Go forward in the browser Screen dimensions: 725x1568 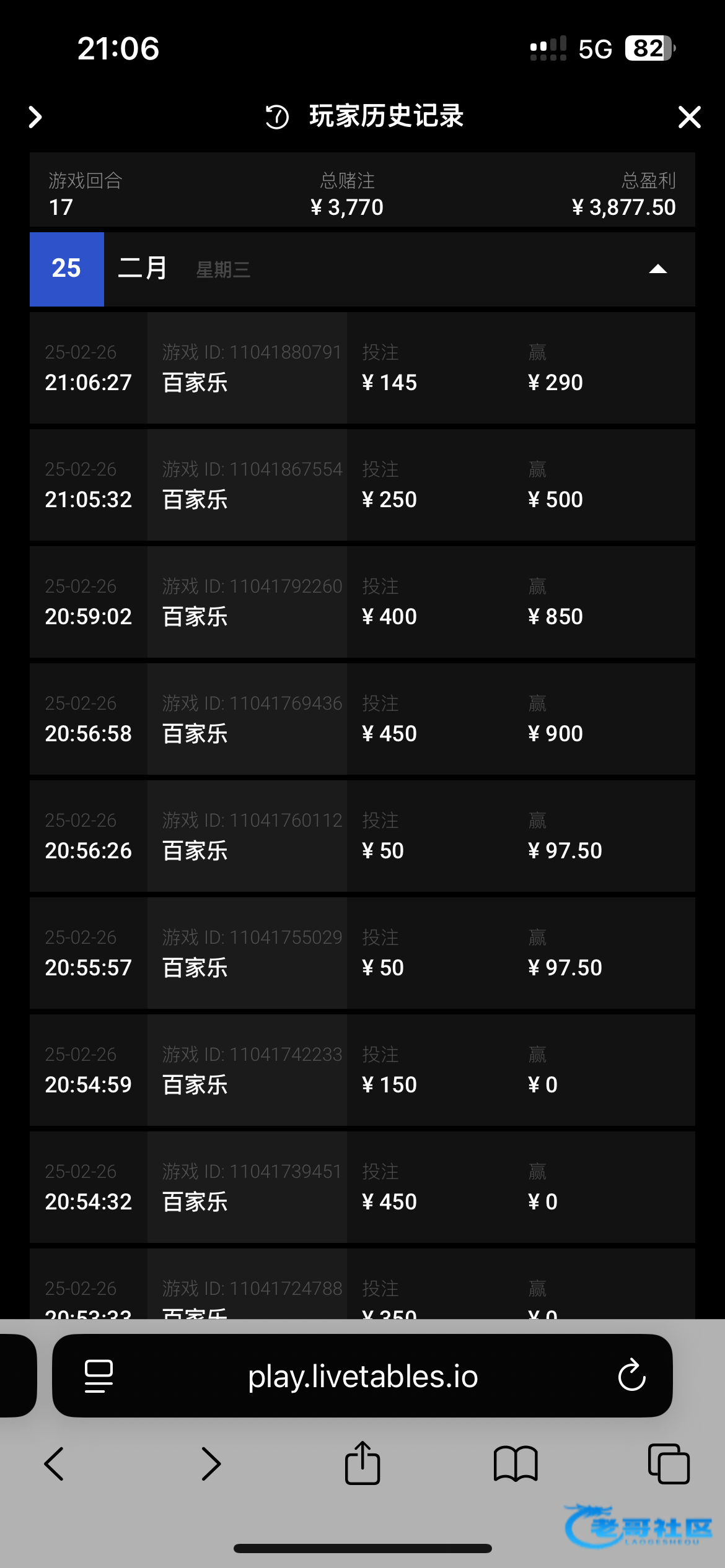[x=211, y=1464]
